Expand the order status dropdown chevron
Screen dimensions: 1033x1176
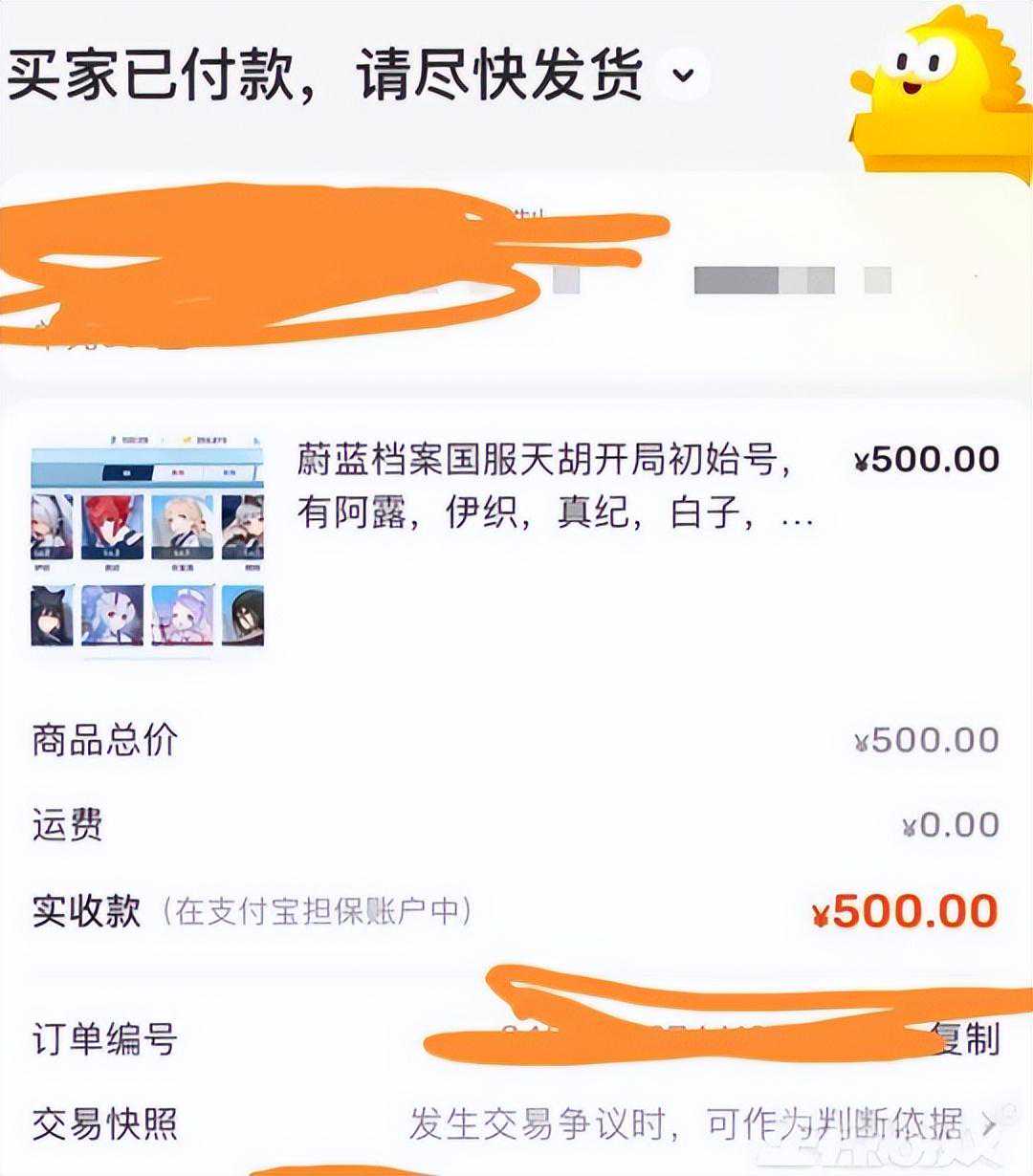(x=683, y=76)
